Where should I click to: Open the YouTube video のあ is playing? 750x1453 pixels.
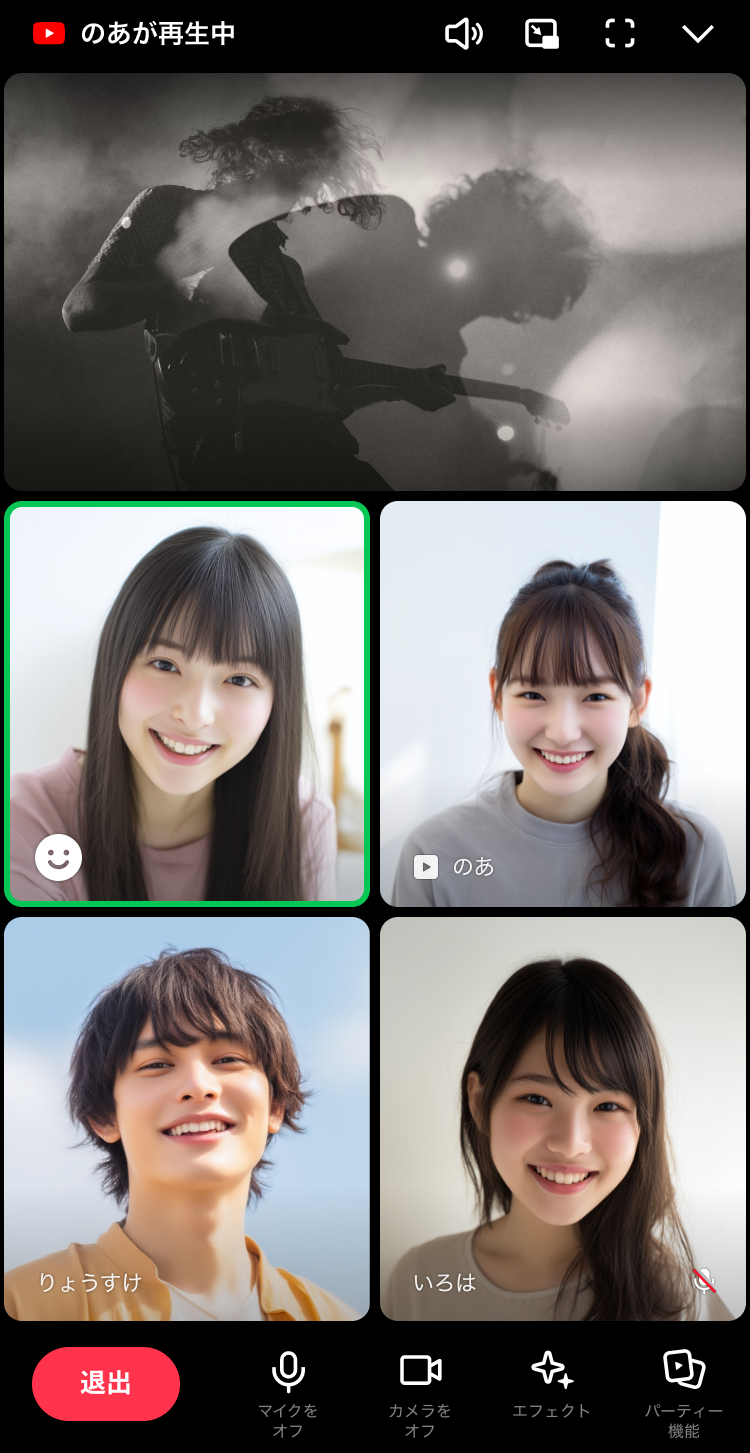374,281
